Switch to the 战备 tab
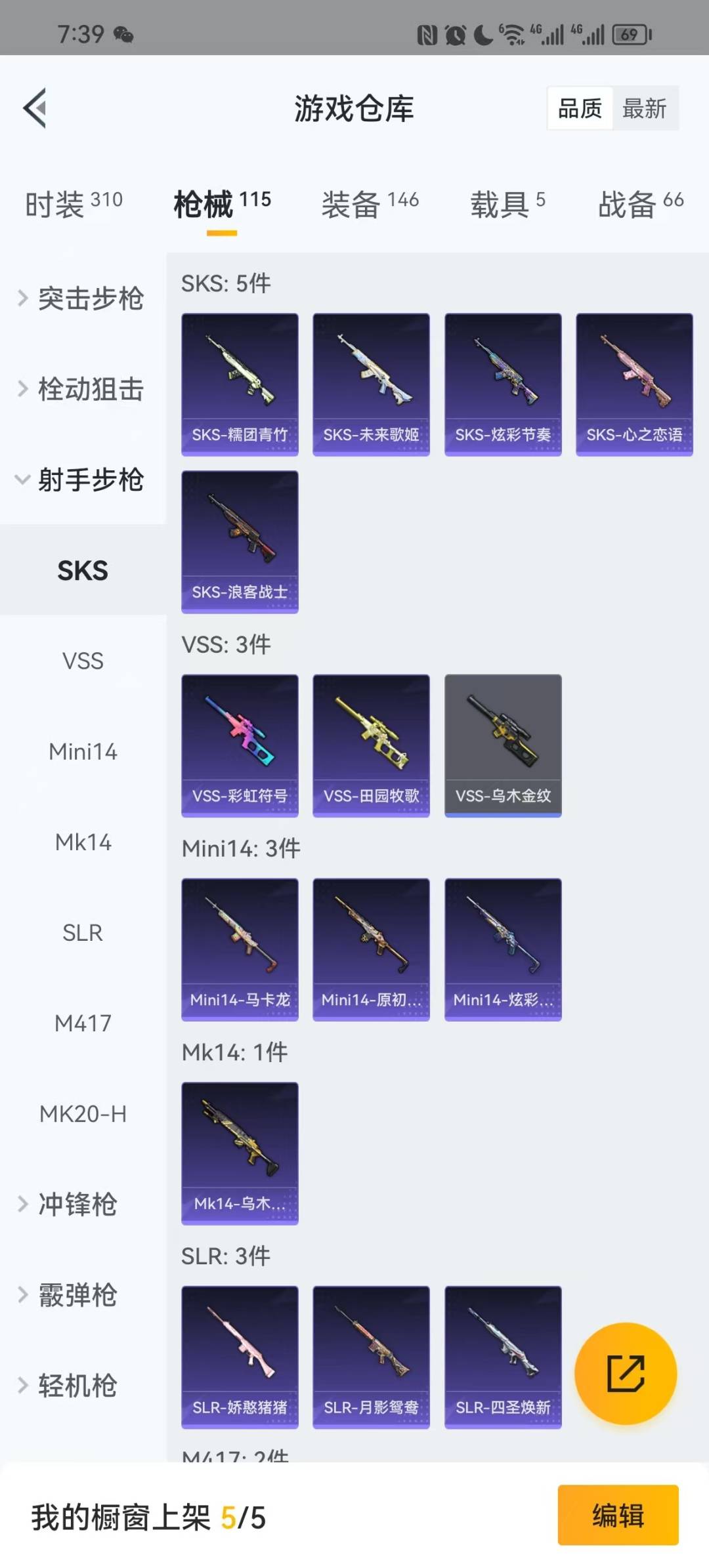709x1568 pixels. click(640, 203)
